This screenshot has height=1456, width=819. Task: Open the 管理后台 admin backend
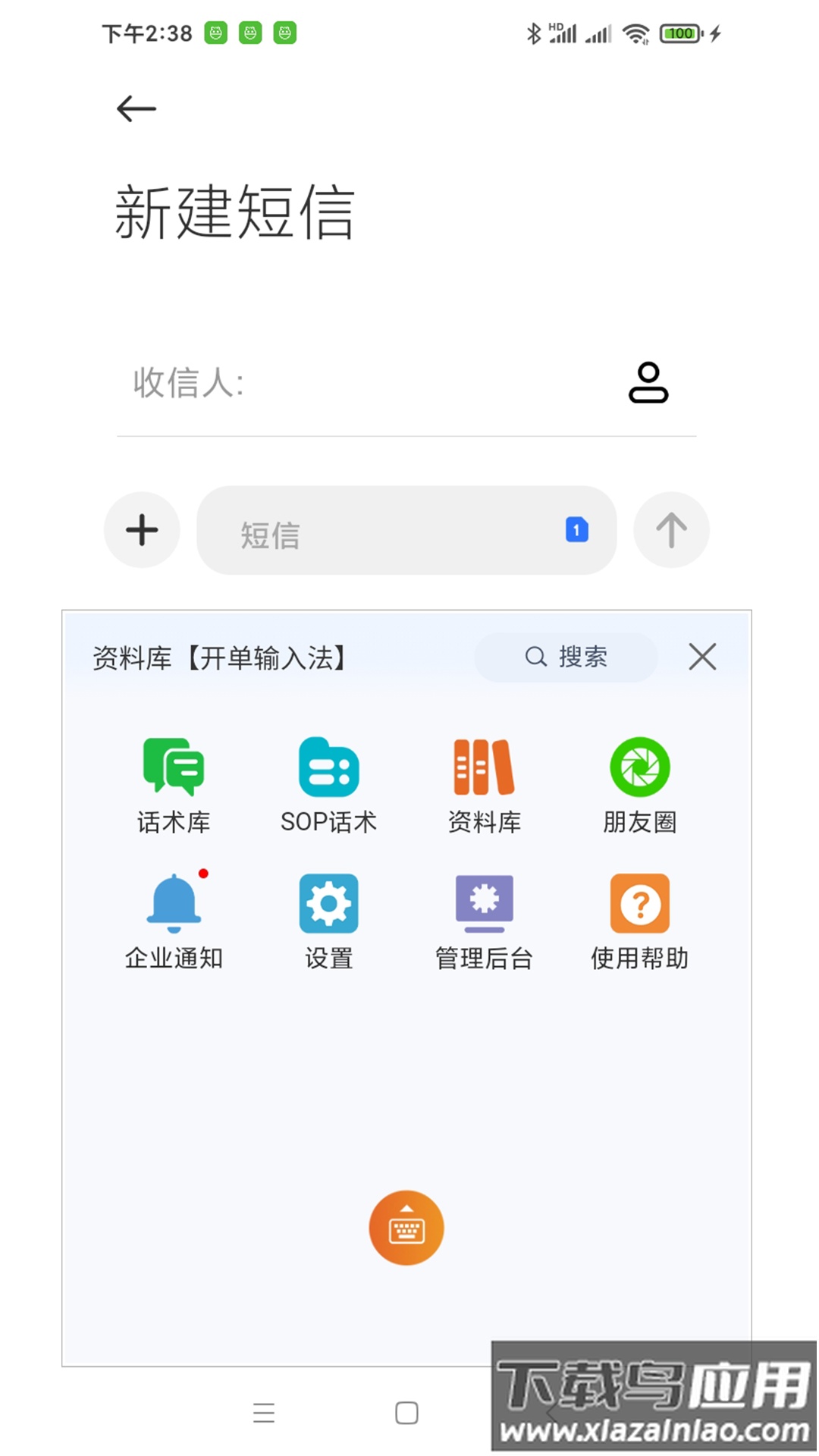coord(483,918)
